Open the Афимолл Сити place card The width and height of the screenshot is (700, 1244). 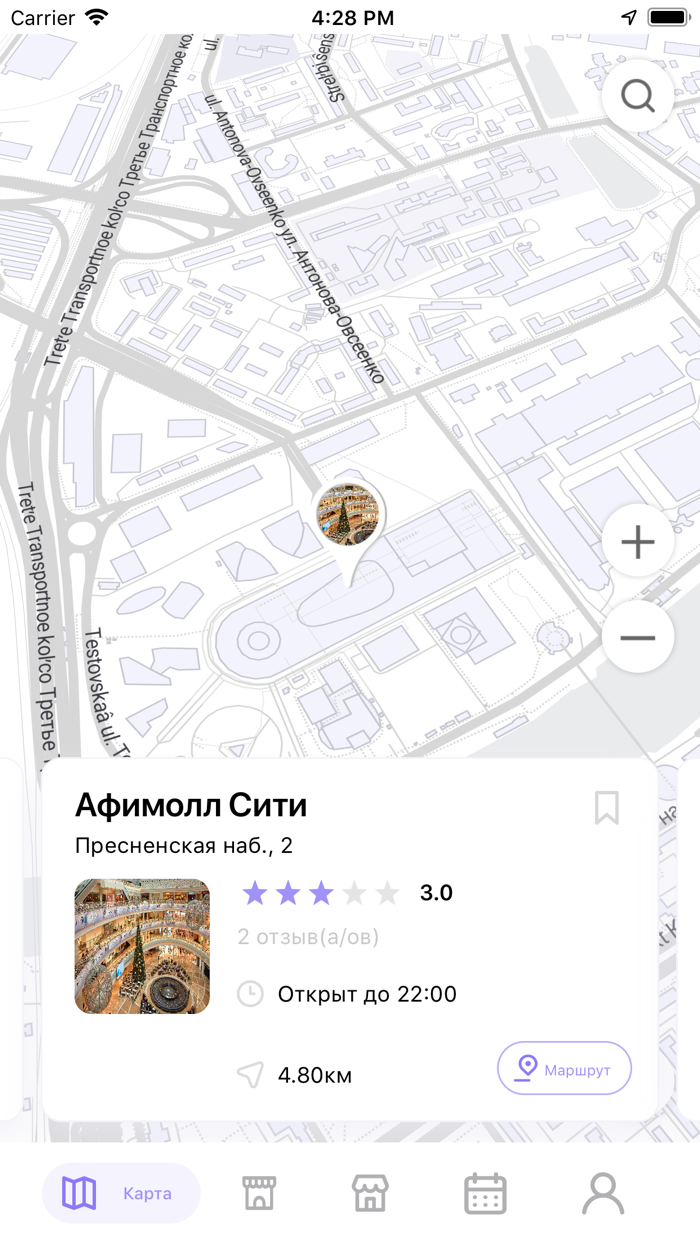click(350, 940)
